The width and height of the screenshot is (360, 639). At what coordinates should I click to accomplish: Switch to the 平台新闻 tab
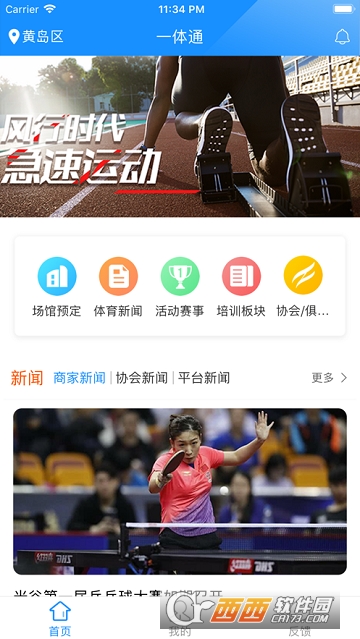point(203,378)
